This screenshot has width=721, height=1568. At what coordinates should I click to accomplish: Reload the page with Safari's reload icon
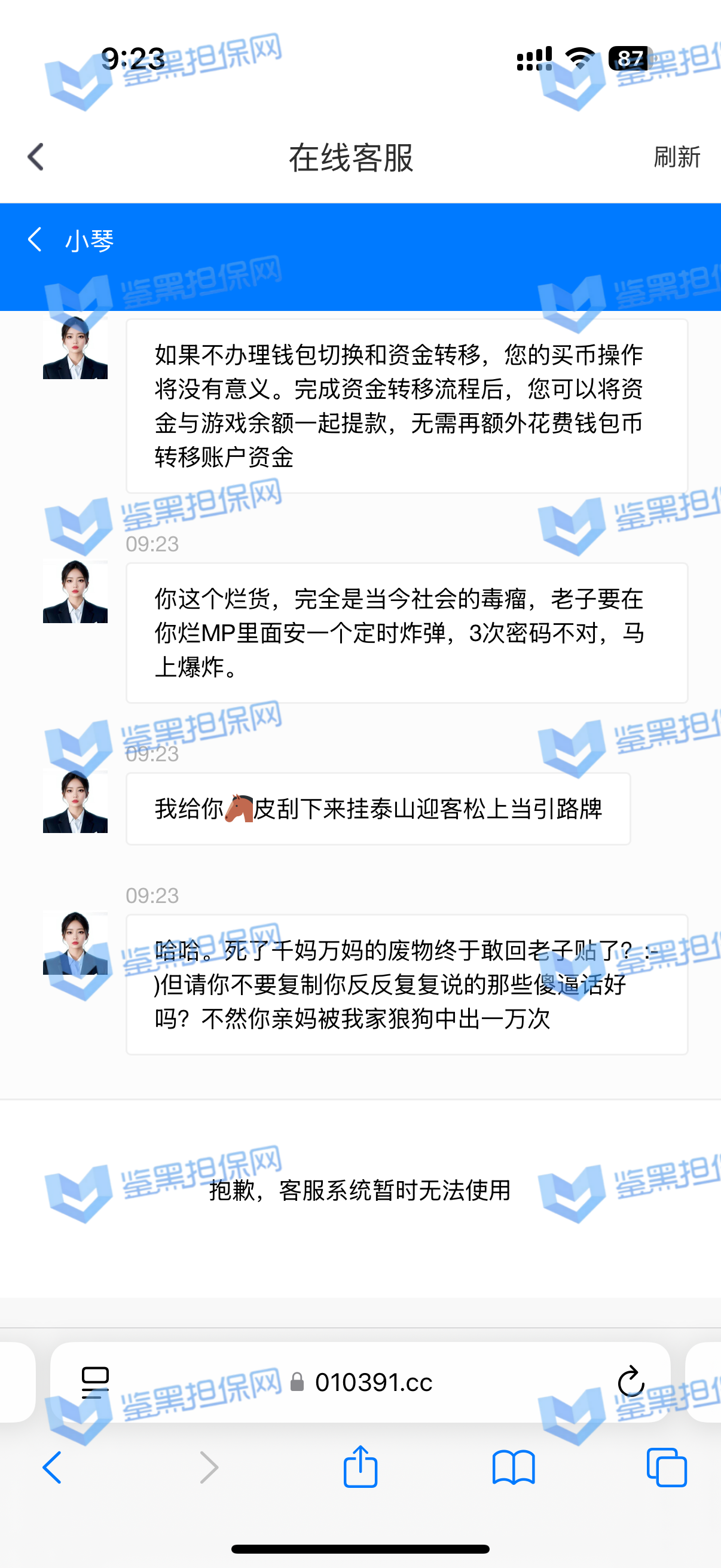630,1381
